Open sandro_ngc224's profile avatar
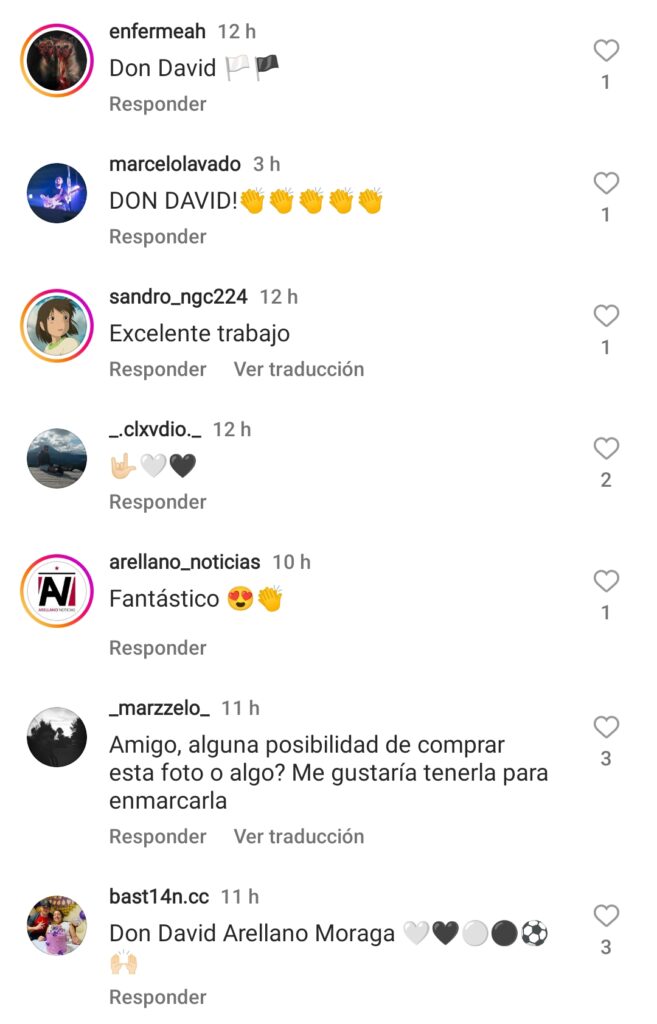This screenshot has width=657, height=1024. pos(56,325)
